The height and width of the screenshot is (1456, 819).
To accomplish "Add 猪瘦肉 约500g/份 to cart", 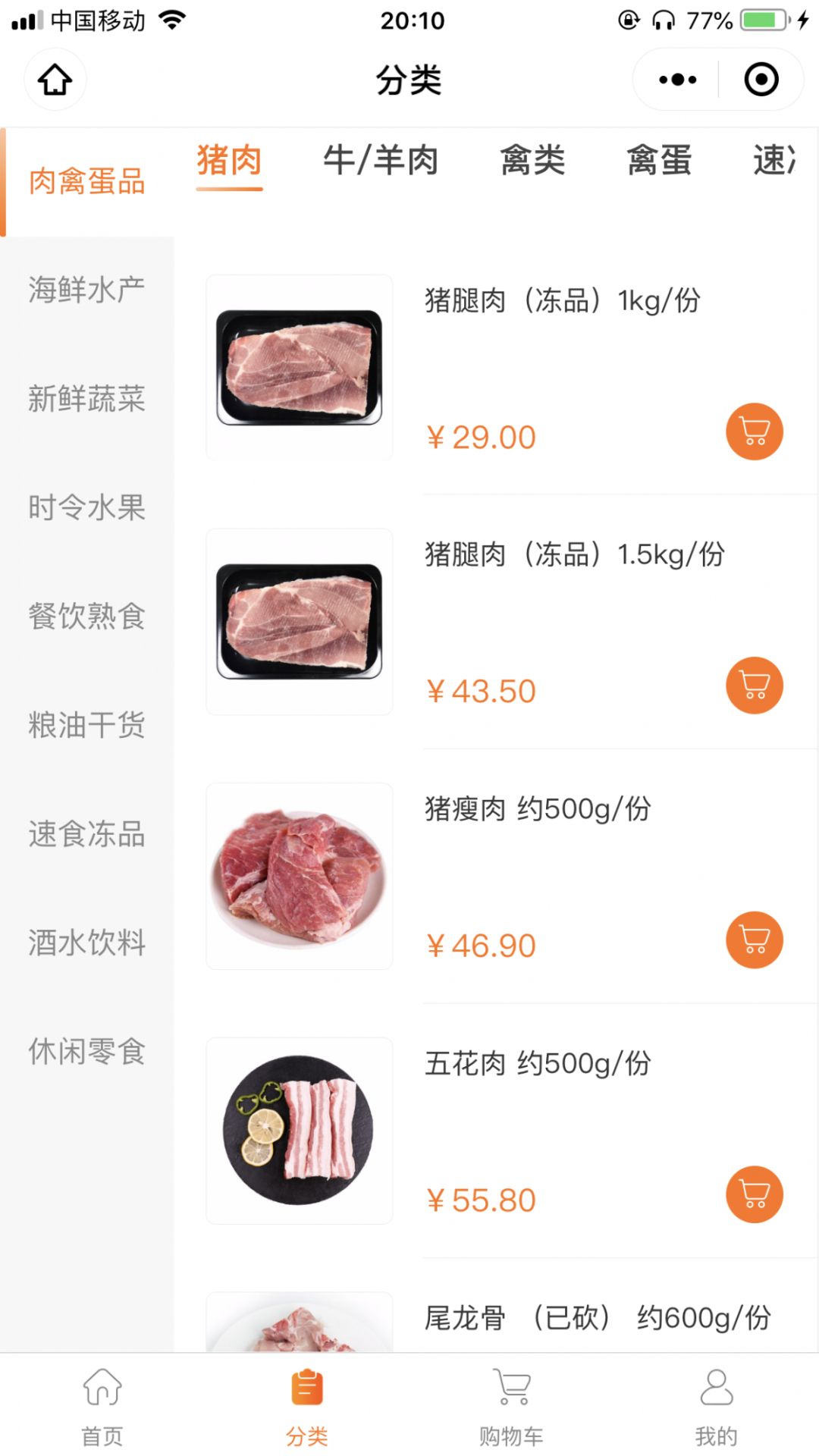I will (755, 940).
